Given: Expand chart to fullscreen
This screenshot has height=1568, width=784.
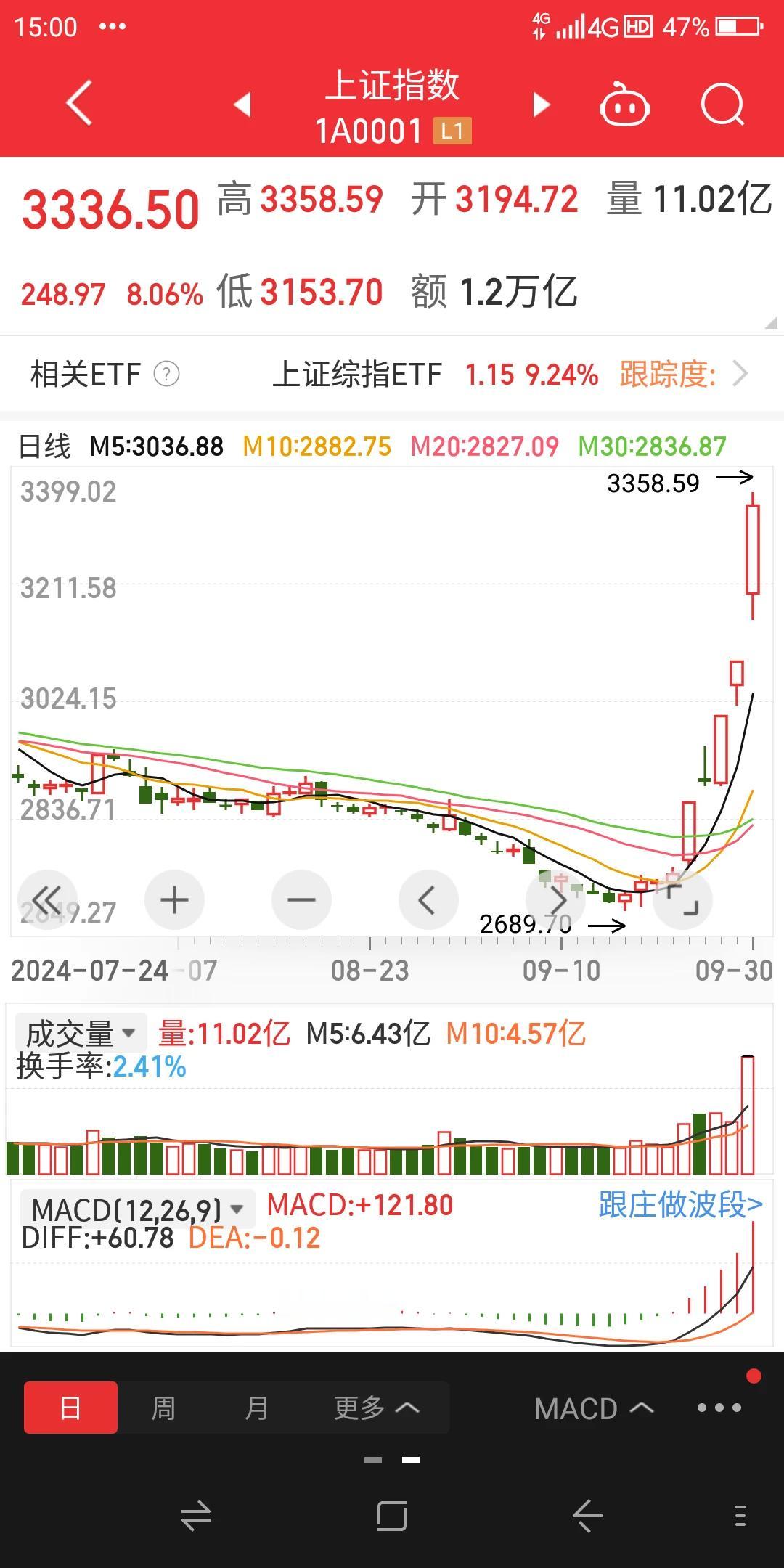Looking at the screenshot, I should pyautogui.click(x=683, y=900).
